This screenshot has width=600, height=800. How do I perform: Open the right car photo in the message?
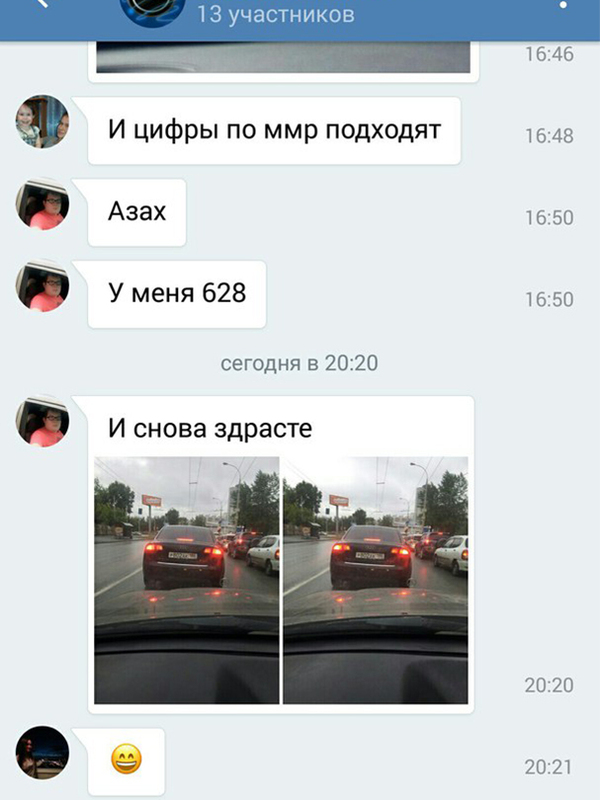tap(376, 580)
